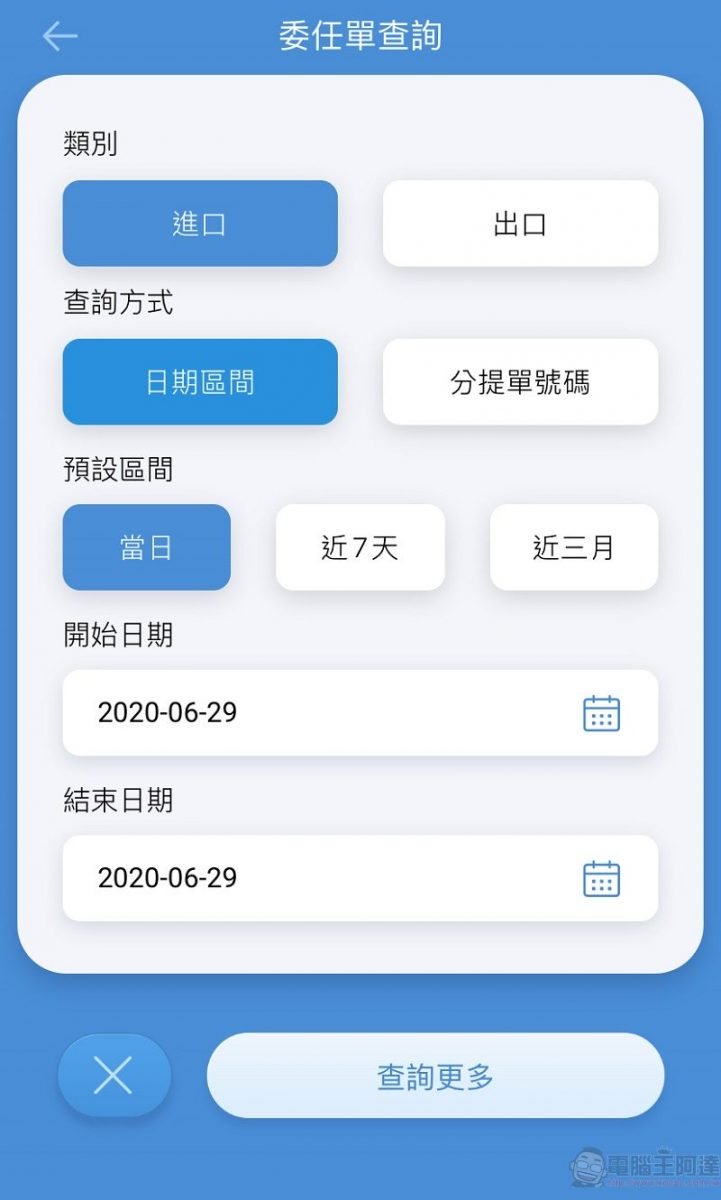Tap the 查詢更多 button
Image resolution: width=721 pixels, height=1200 pixels.
pyautogui.click(x=435, y=1076)
